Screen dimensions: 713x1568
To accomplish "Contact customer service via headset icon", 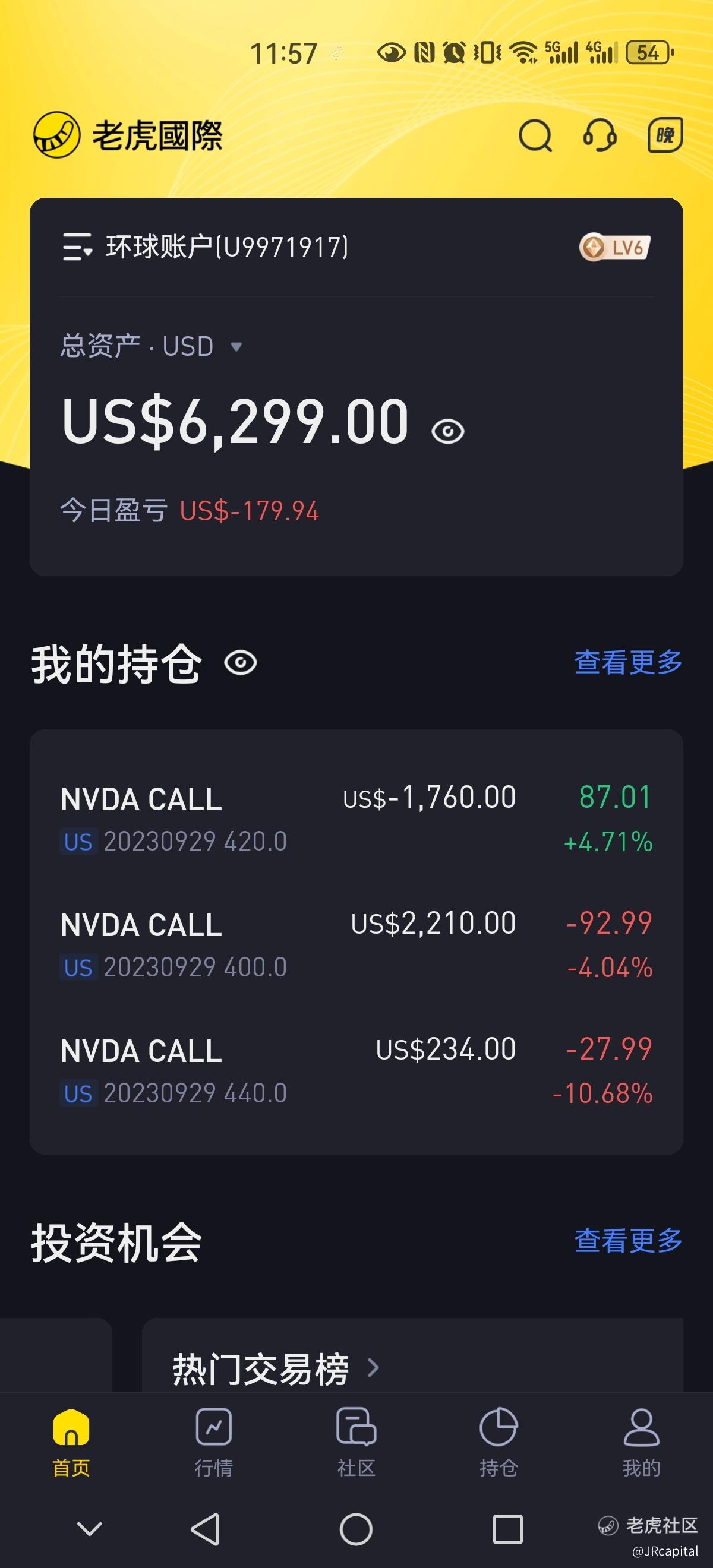I will tap(600, 135).
